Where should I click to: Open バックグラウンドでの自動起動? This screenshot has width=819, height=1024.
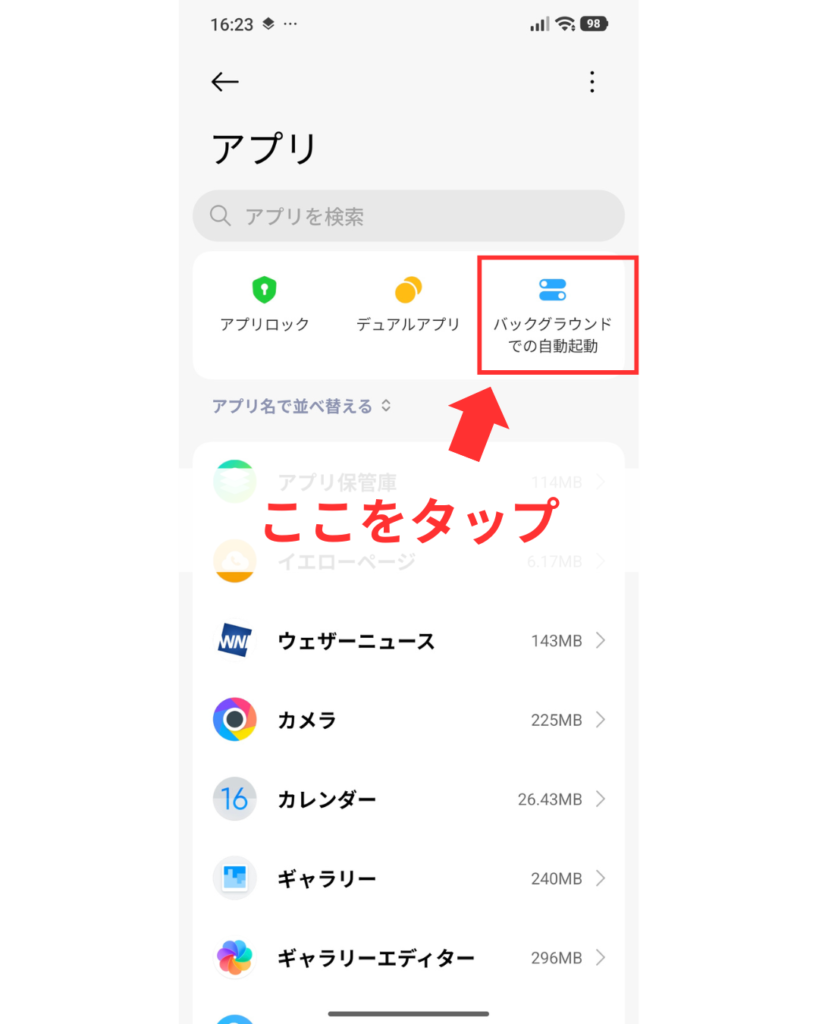pos(553,316)
